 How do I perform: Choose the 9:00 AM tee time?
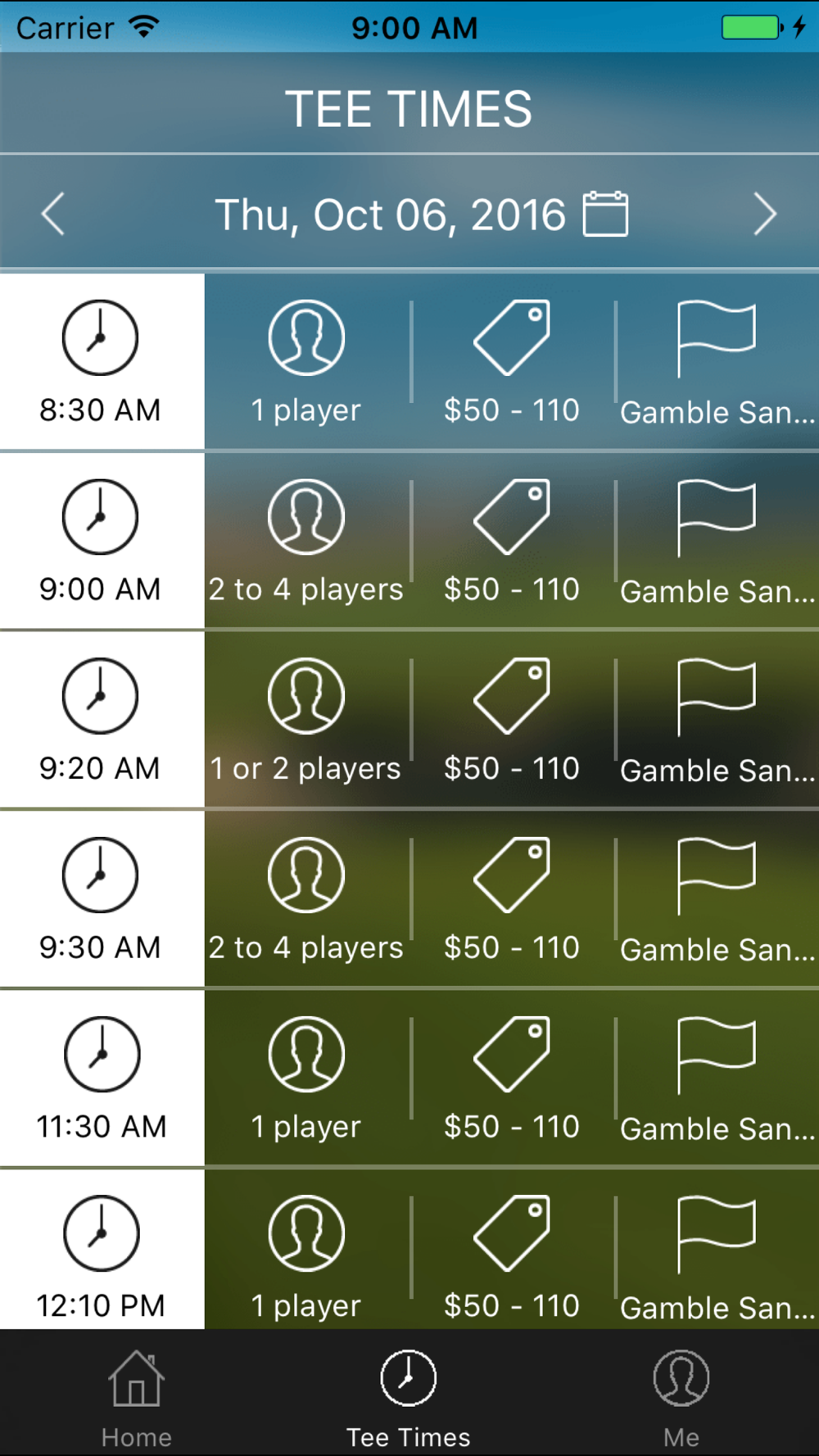[102, 540]
